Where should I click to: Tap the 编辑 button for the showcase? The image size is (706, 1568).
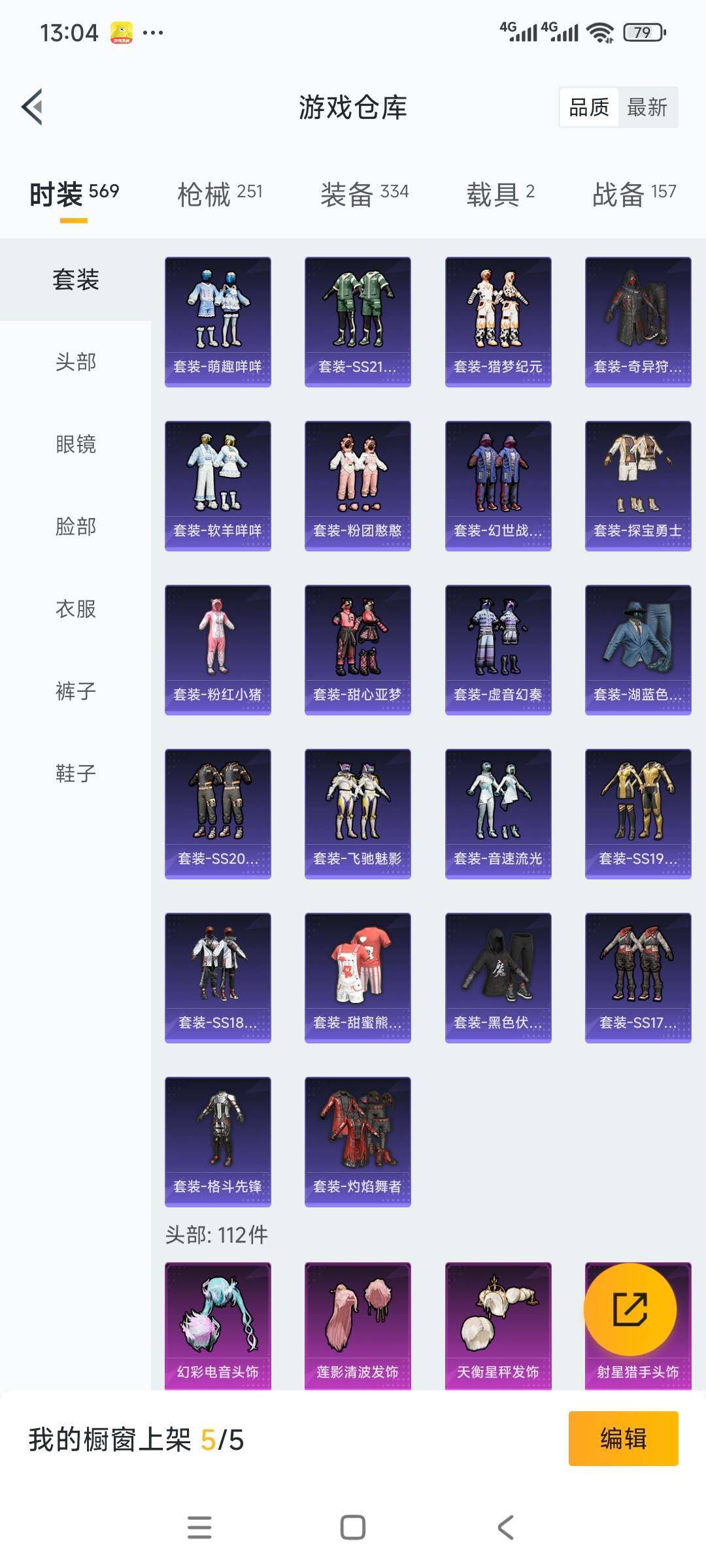pyautogui.click(x=623, y=1439)
